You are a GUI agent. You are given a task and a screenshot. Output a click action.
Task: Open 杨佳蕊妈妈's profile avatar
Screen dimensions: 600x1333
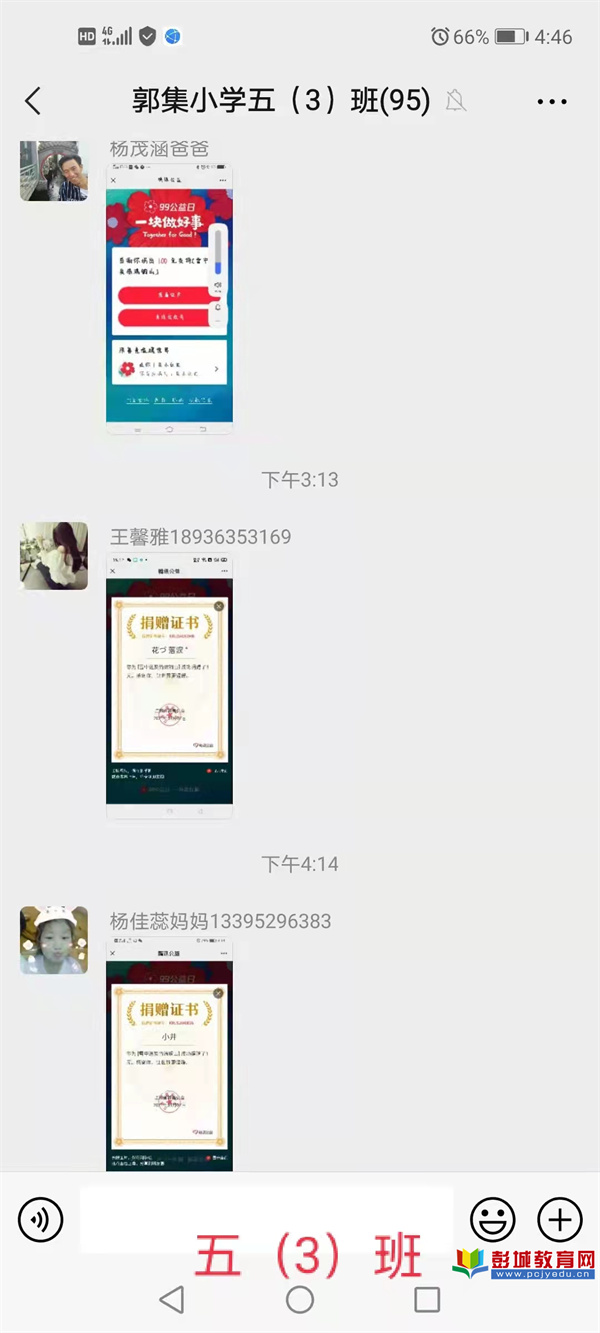[x=54, y=940]
